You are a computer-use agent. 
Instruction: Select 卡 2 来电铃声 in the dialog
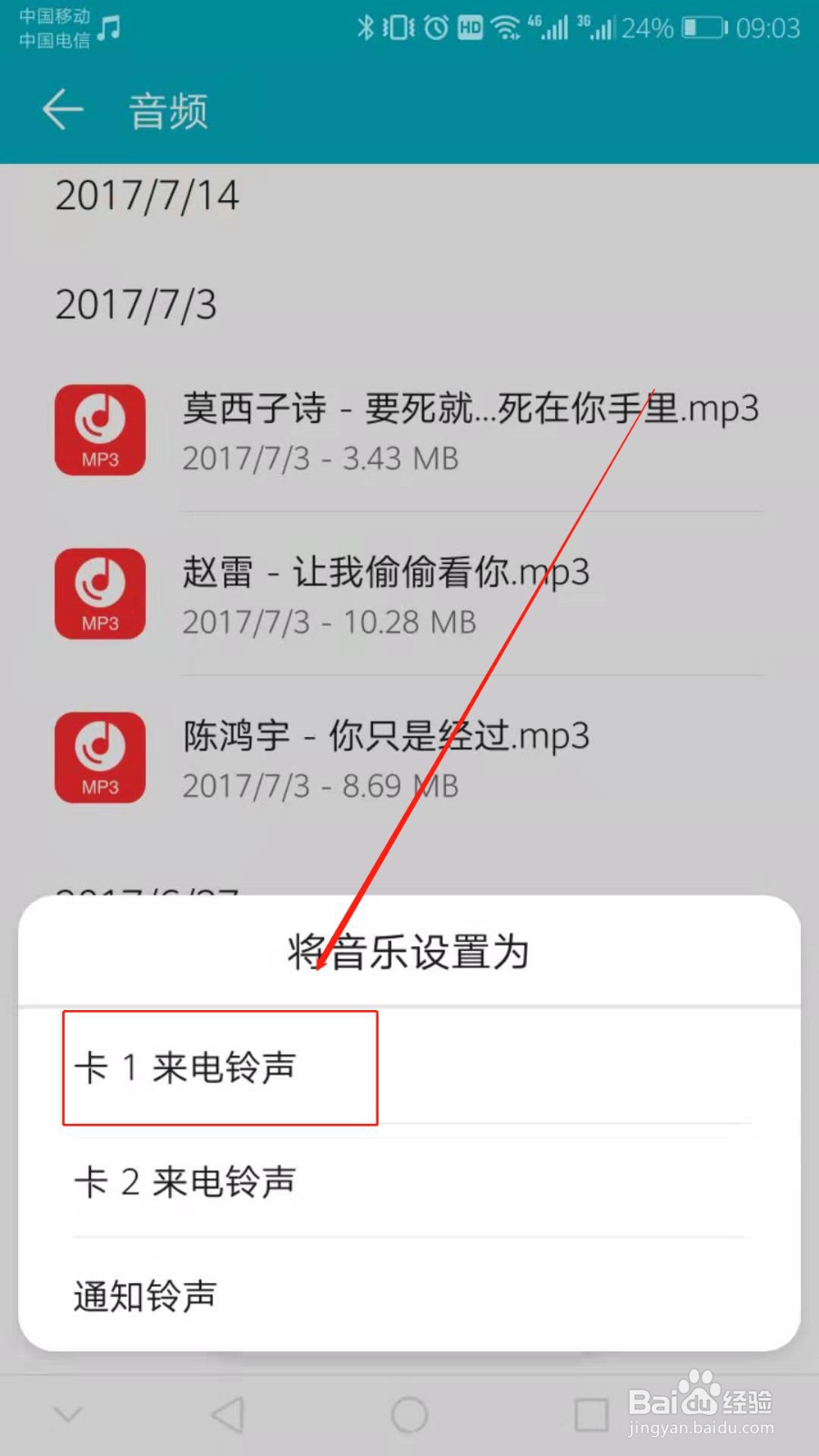(x=182, y=1183)
